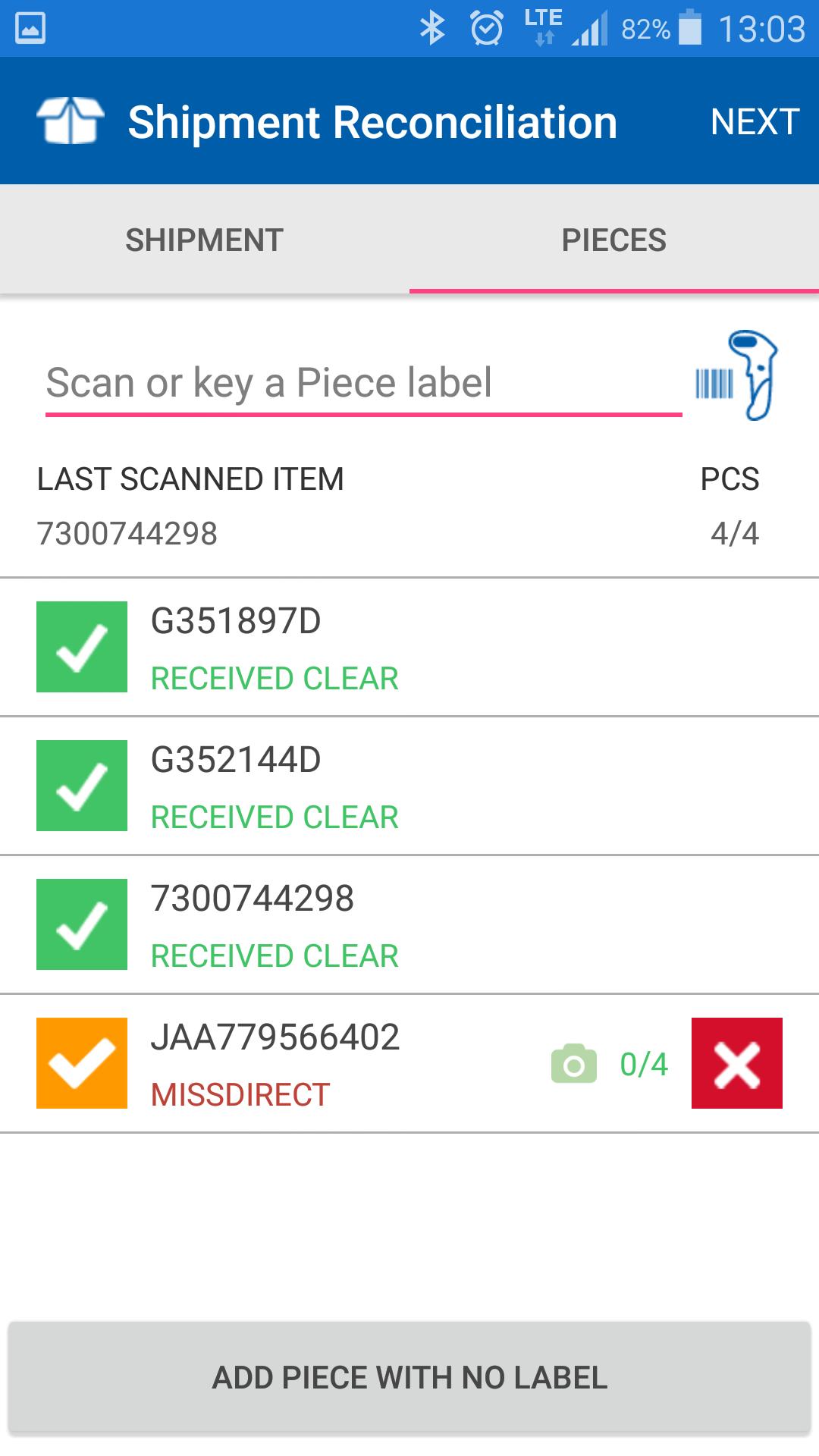819x1456 pixels.
Task: Open the barcode scanner icon
Action: point(737,376)
